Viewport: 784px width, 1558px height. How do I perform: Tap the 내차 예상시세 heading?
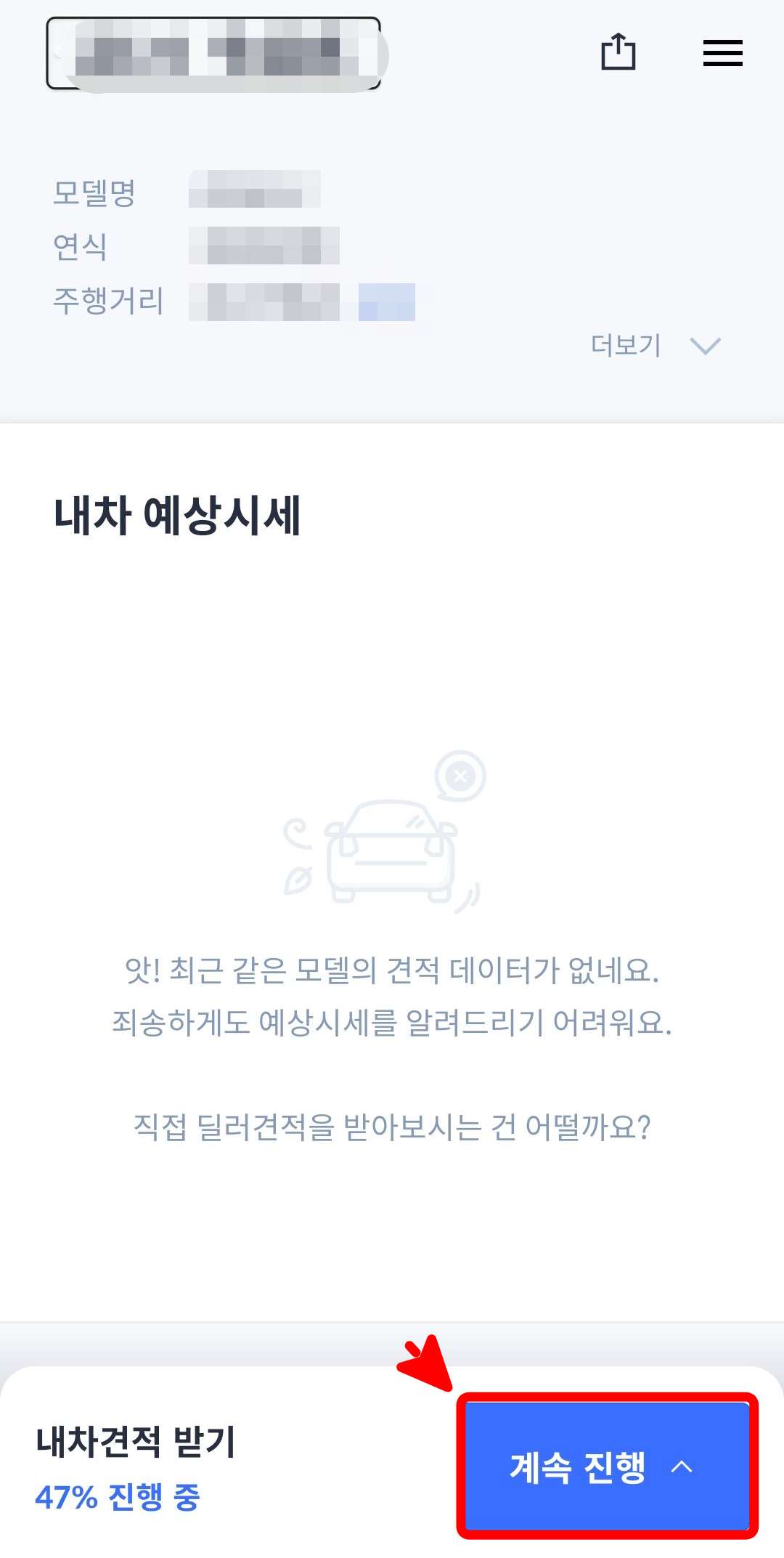[179, 515]
